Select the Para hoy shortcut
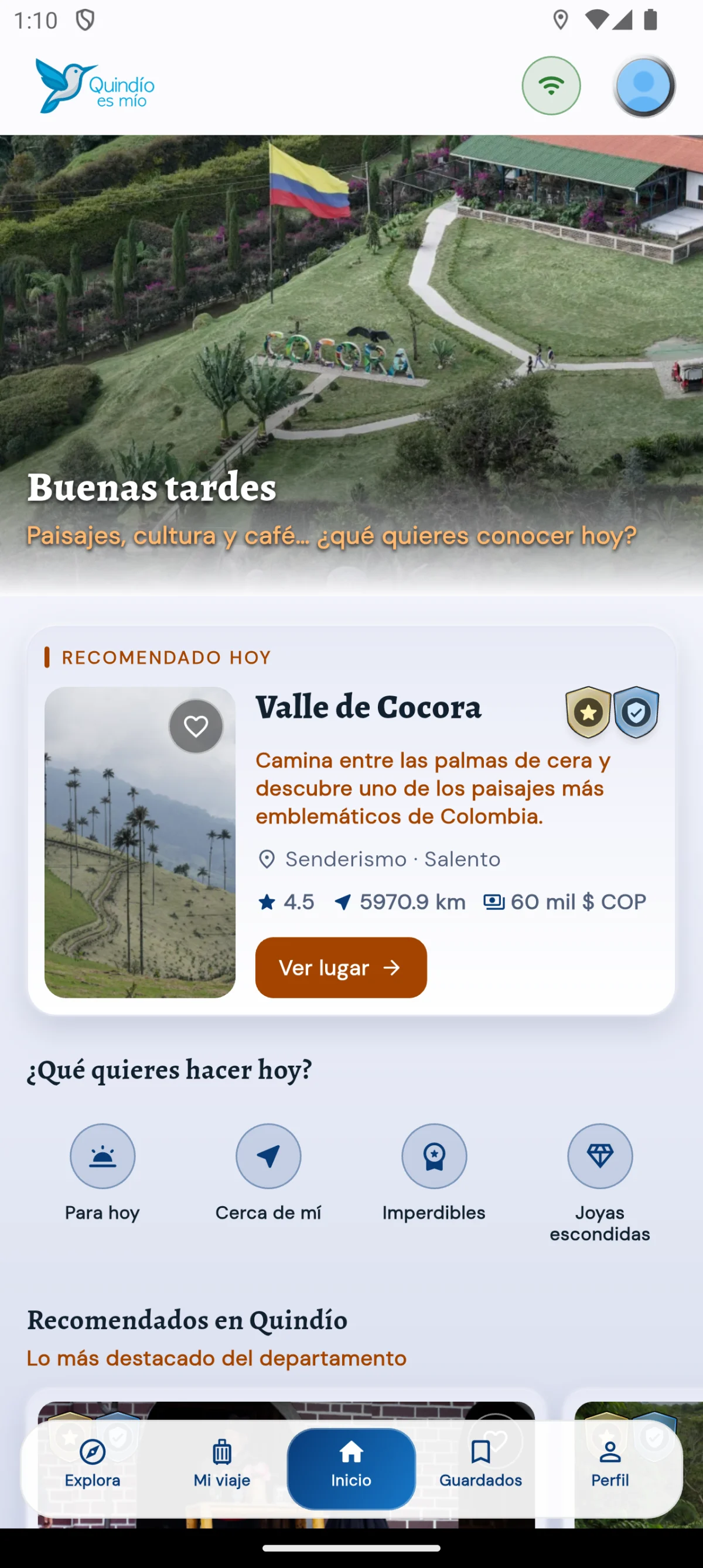The width and height of the screenshot is (703, 1568). [x=103, y=1172]
